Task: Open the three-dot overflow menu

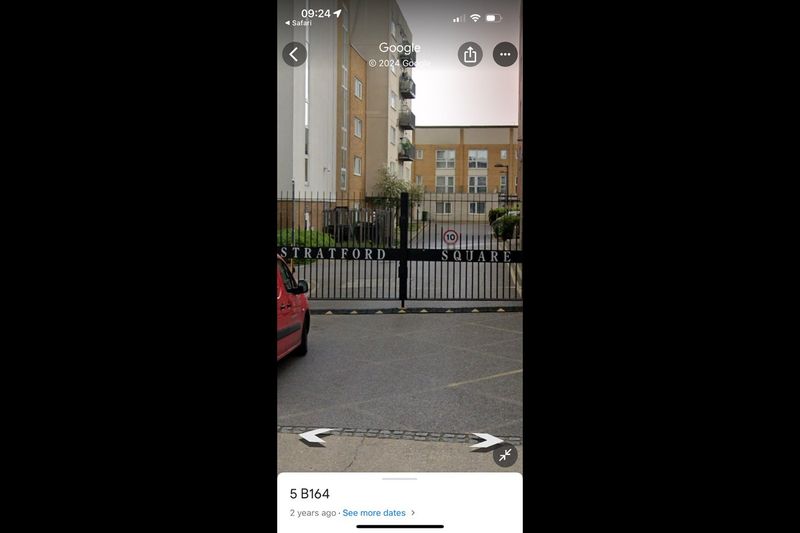Action: [x=505, y=54]
